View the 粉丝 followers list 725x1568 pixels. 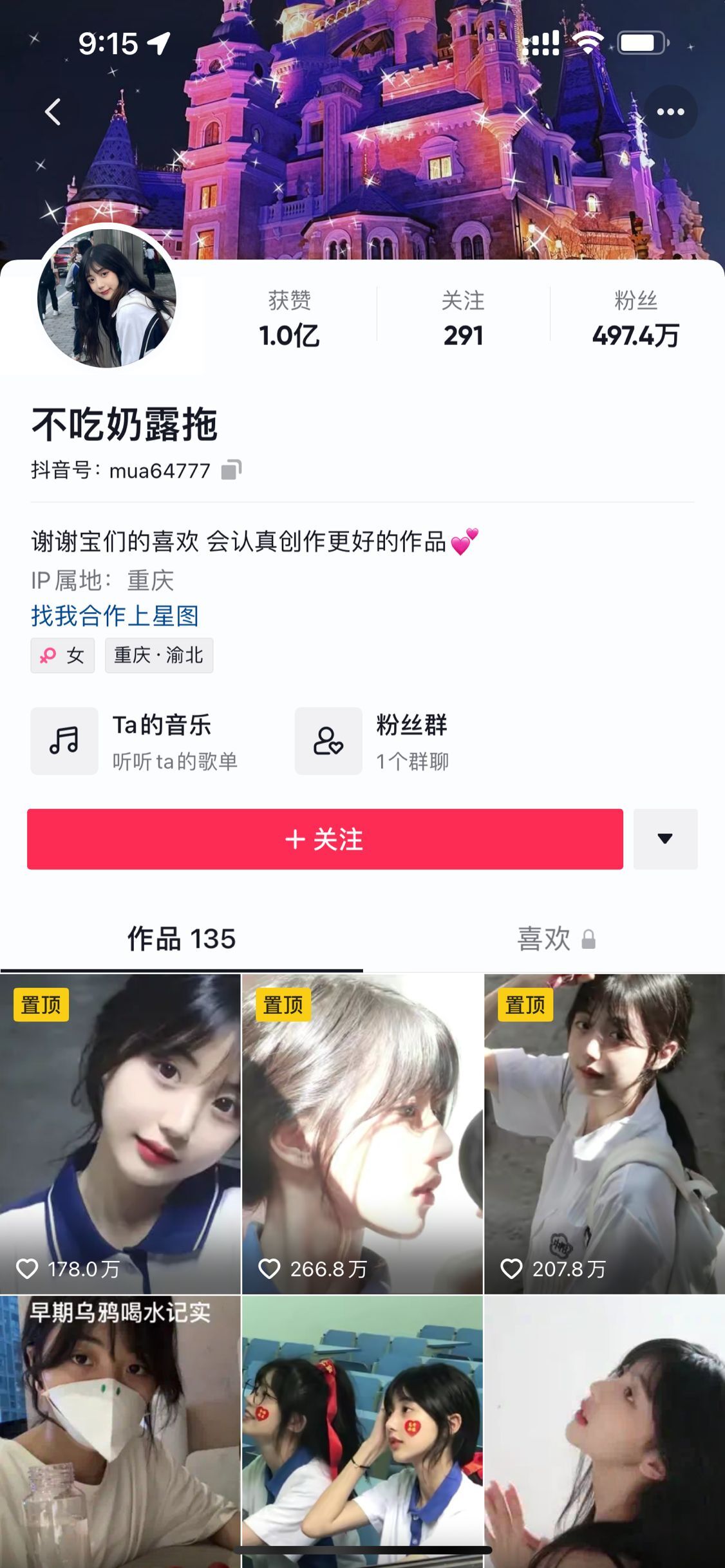(636, 319)
